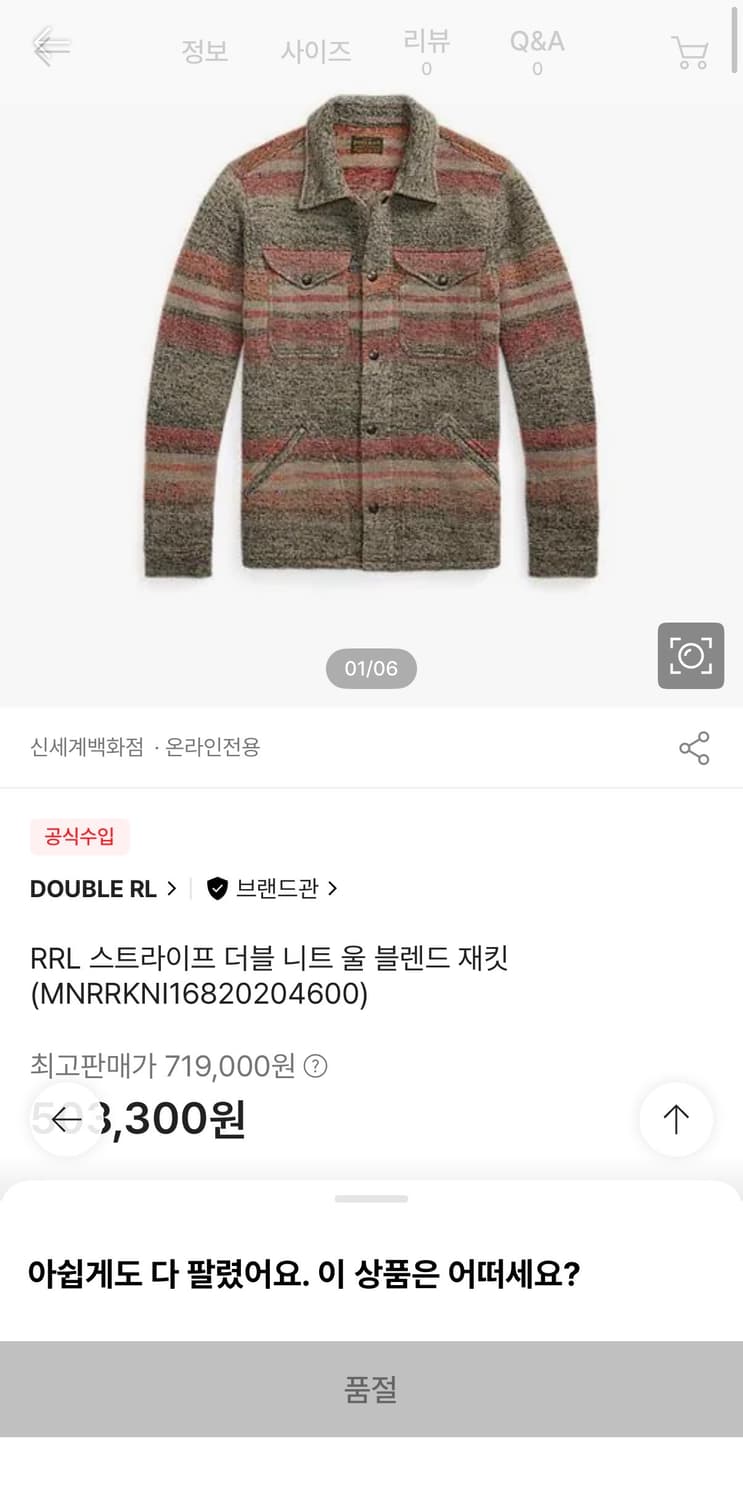Open the 리뷰 tab
Screen dimensions: 743x1500
428,45
